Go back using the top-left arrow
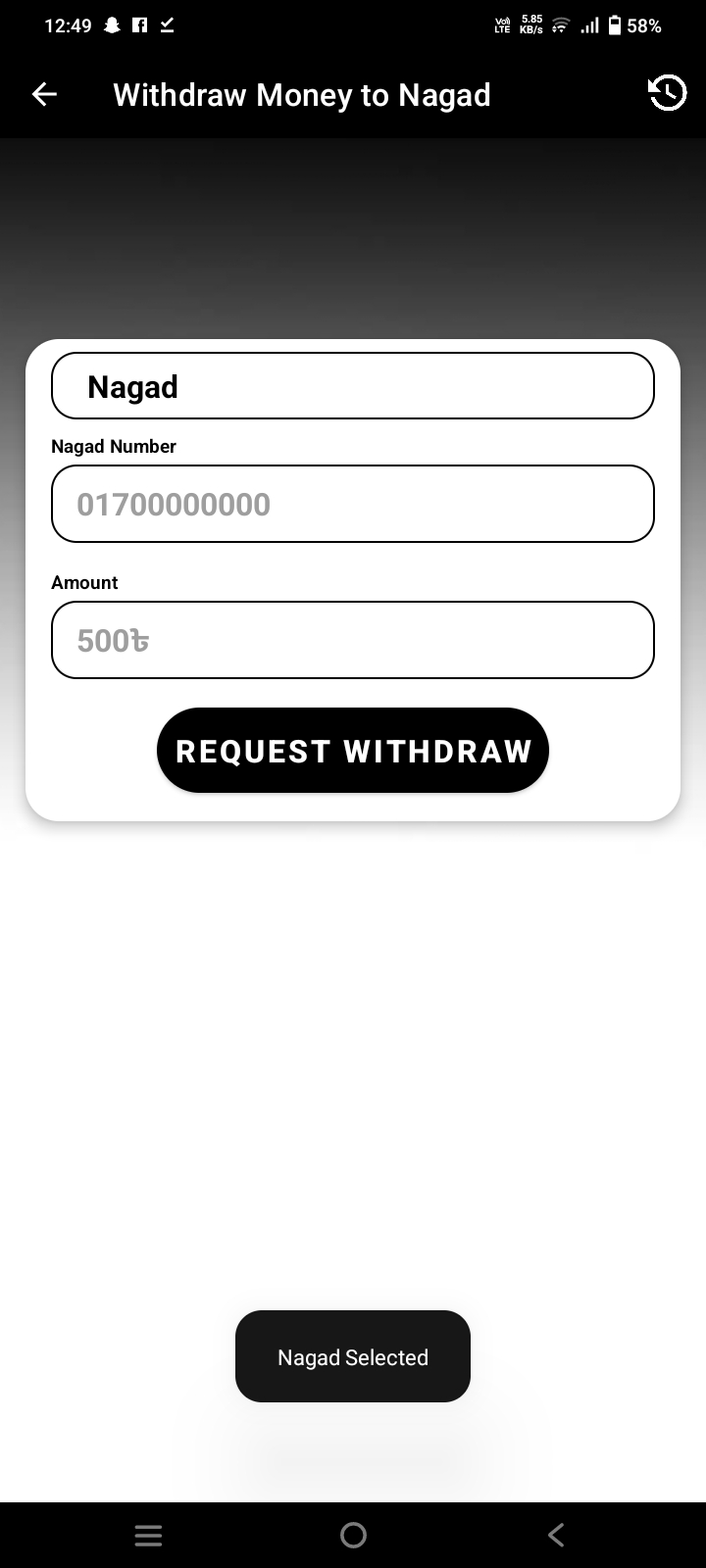The width and height of the screenshot is (706, 1568). pyautogui.click(x=44, y=94)
